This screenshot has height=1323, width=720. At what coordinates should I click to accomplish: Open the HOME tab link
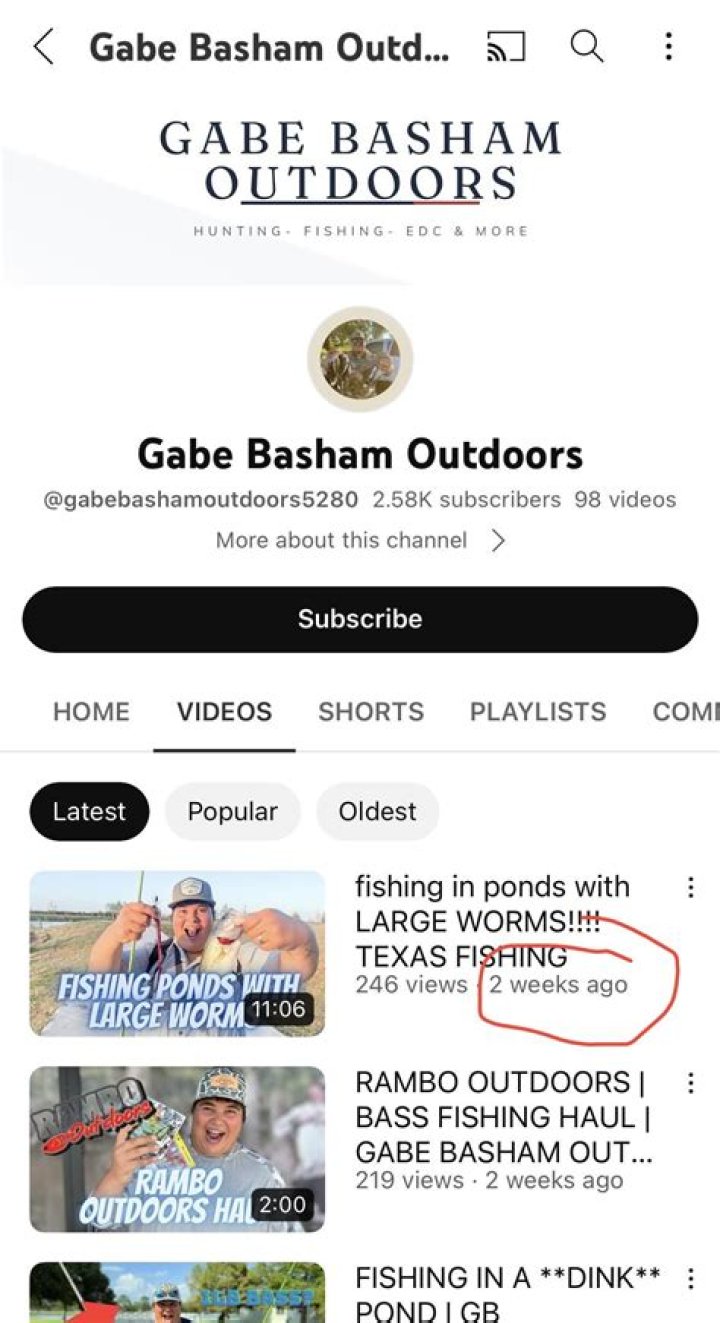coord(91,712)
